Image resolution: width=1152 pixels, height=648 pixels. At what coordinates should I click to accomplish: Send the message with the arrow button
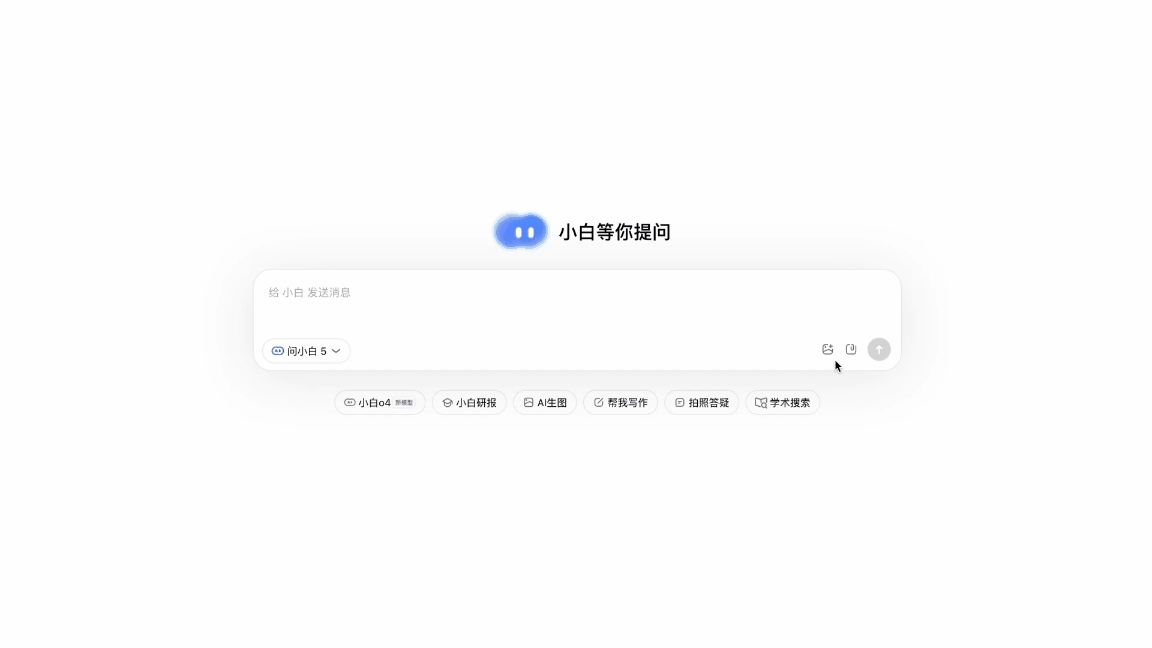[879, 350]
